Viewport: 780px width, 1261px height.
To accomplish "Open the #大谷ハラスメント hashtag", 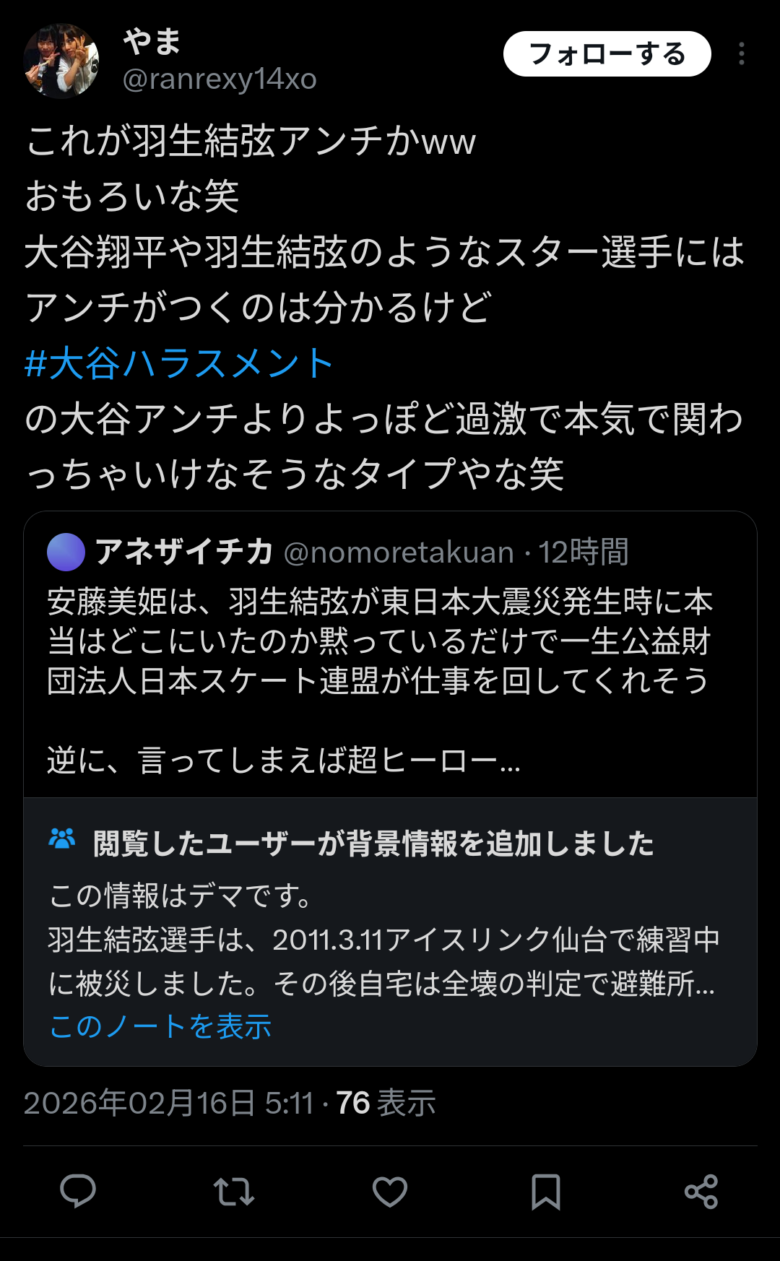I will pyautogui.click(x=180, y=364).
